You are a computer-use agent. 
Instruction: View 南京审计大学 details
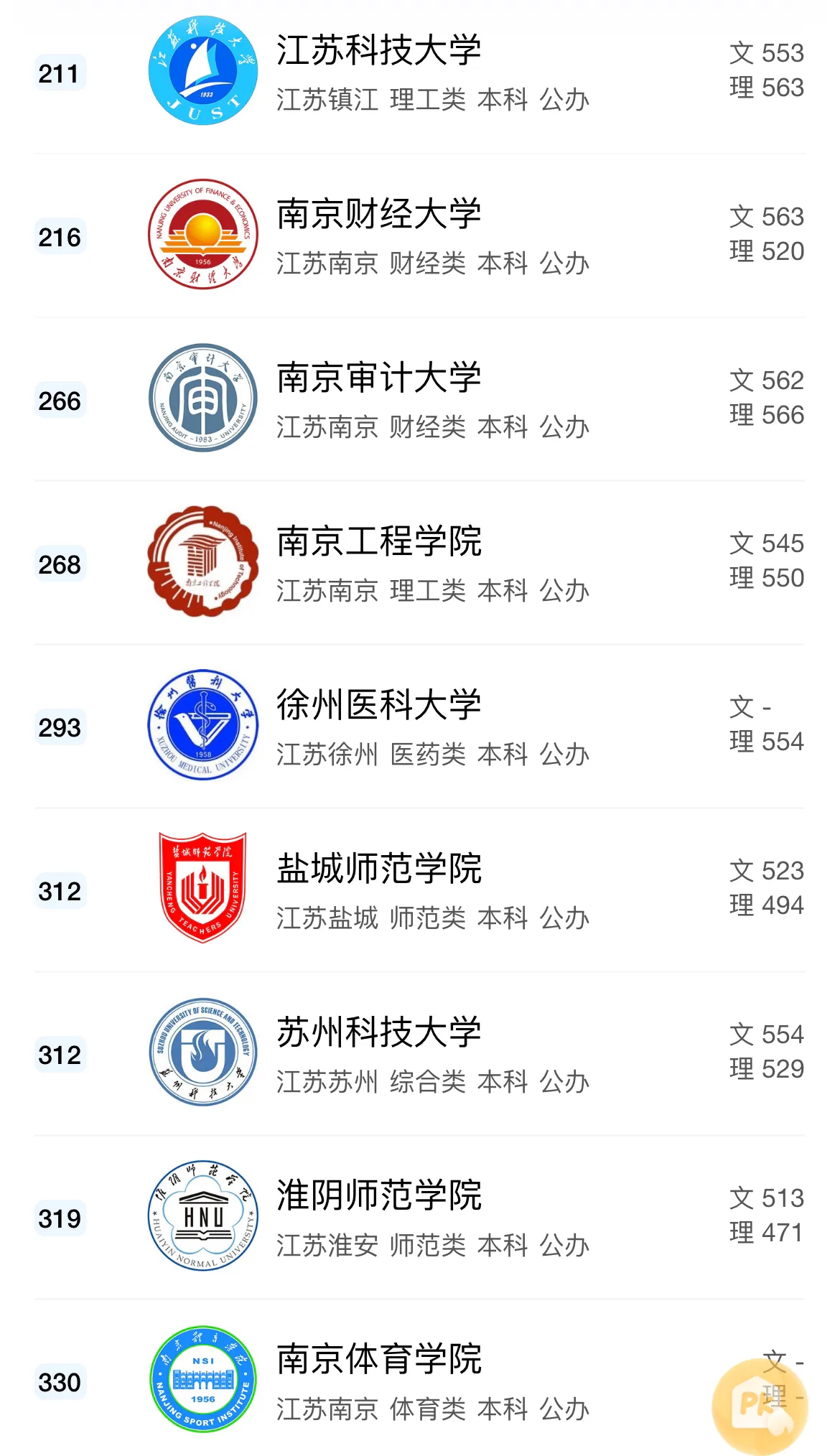pyautogui.click(x=379, y=378)
